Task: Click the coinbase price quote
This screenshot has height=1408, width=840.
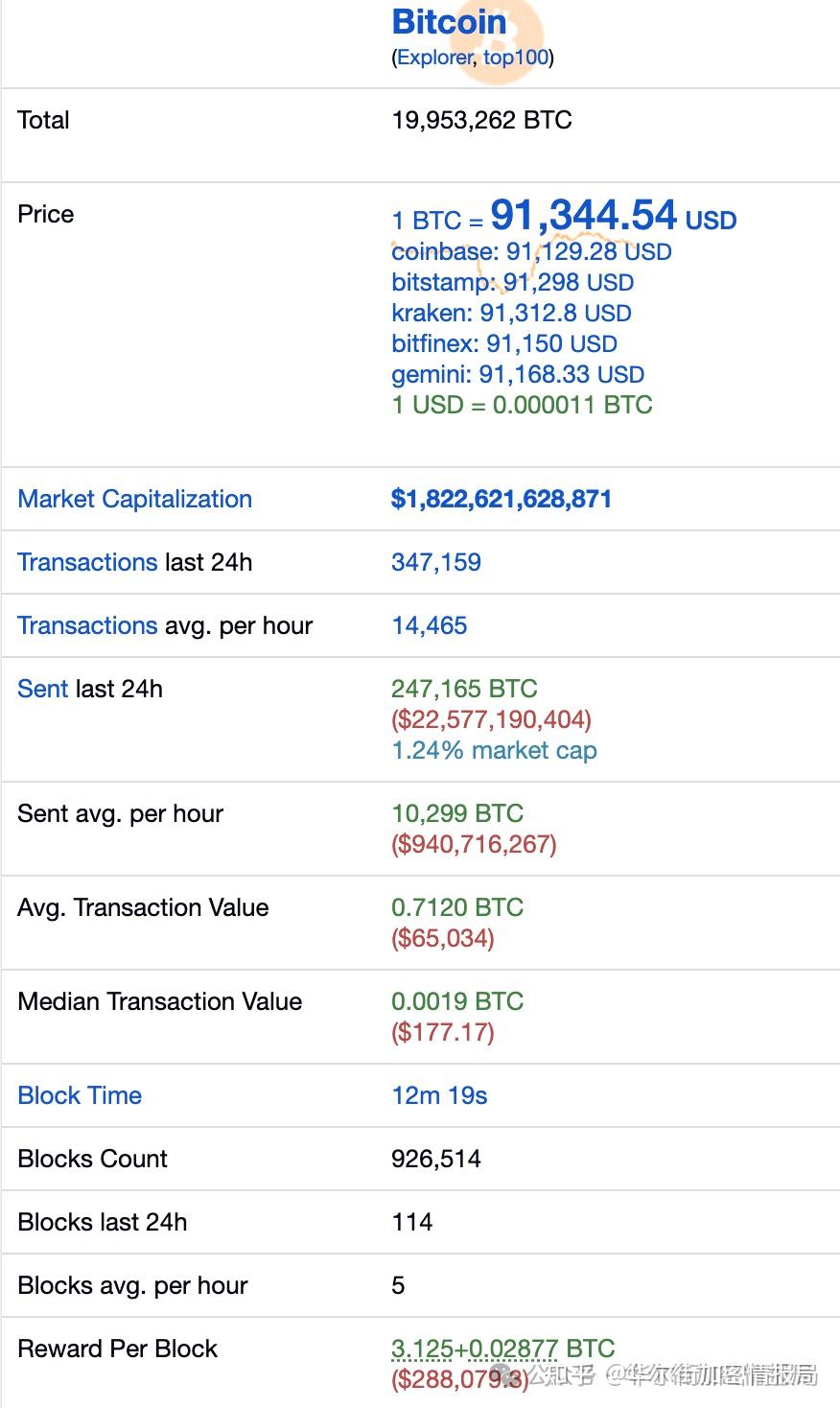Action: click(530, 251)
